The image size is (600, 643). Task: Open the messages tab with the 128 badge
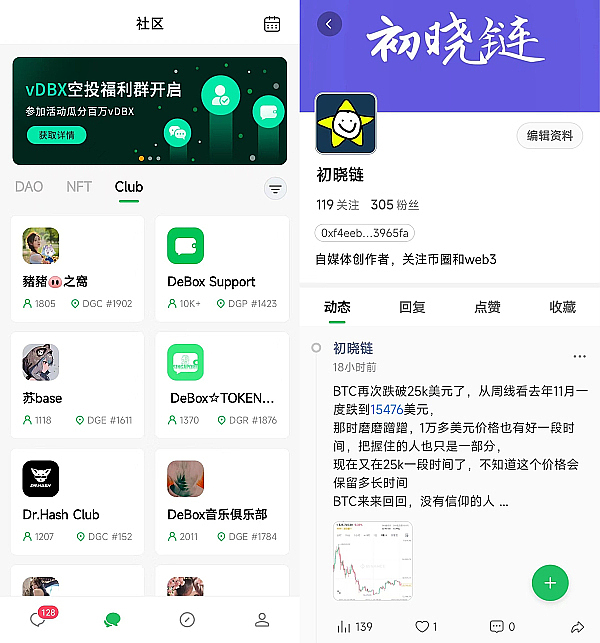tap(39, 619)
